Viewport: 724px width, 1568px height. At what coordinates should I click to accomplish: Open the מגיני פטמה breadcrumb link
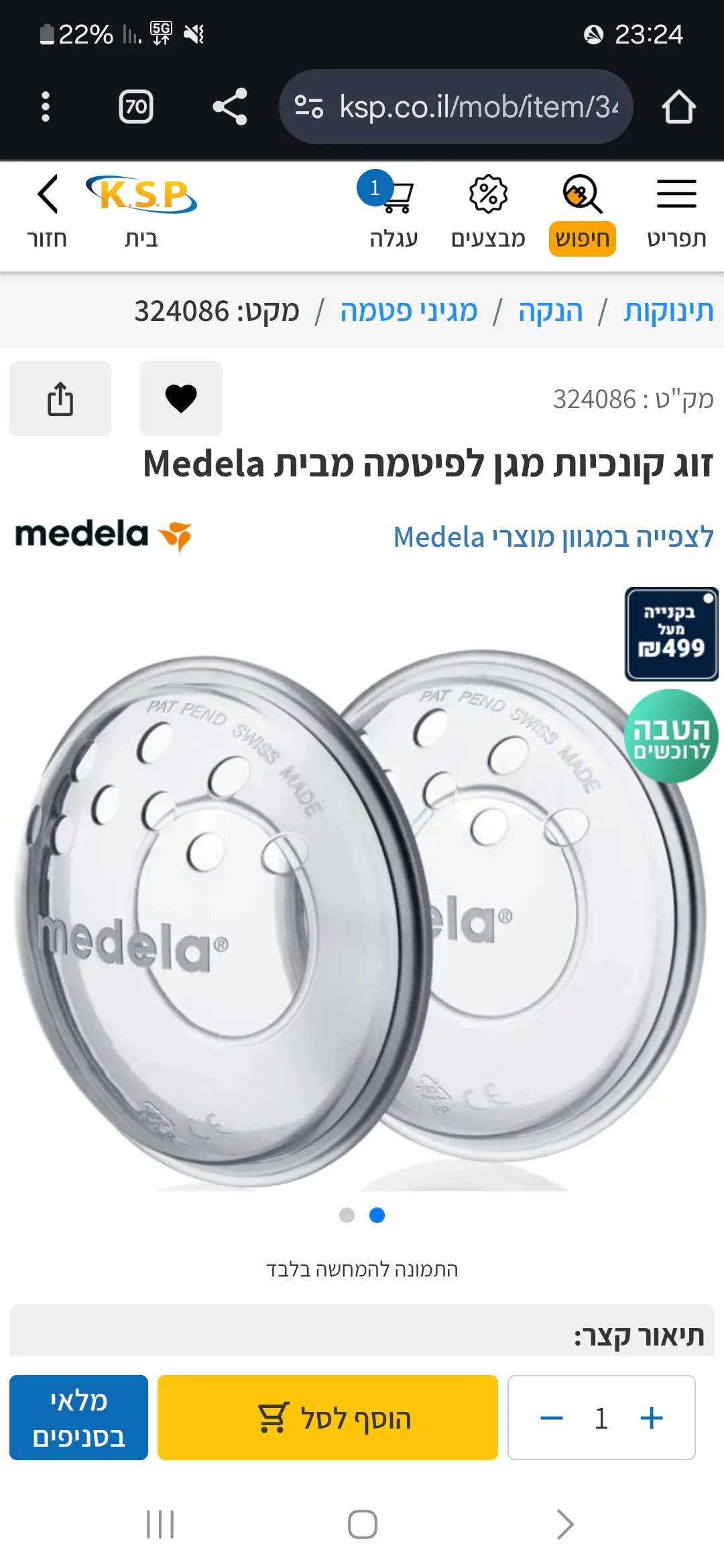(x=409, y=312)
